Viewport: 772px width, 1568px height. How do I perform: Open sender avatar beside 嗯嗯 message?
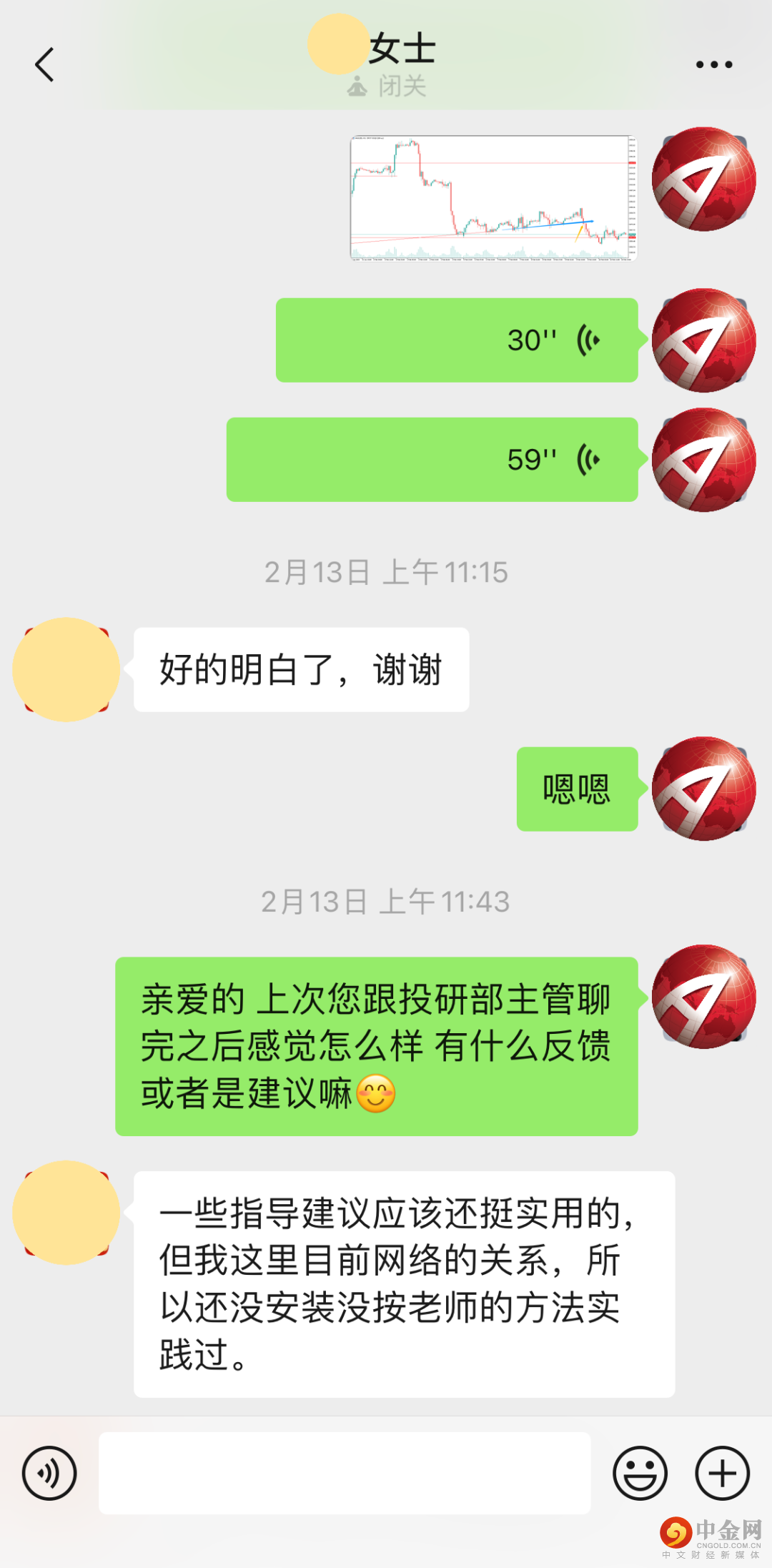pos(703,789)
